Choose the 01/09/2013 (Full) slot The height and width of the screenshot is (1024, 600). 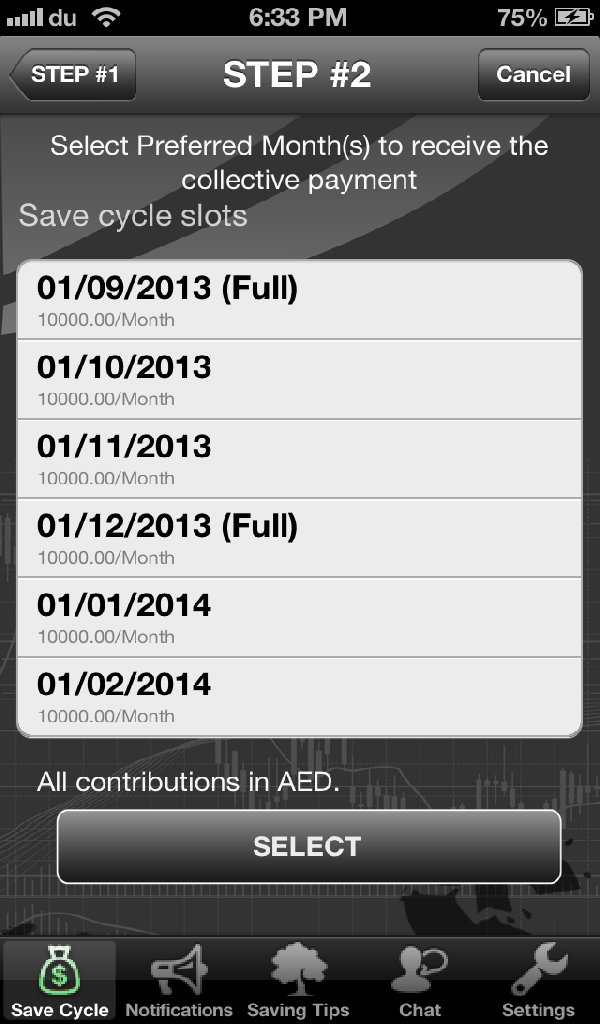pyautogui.click(x=299, y=300)
